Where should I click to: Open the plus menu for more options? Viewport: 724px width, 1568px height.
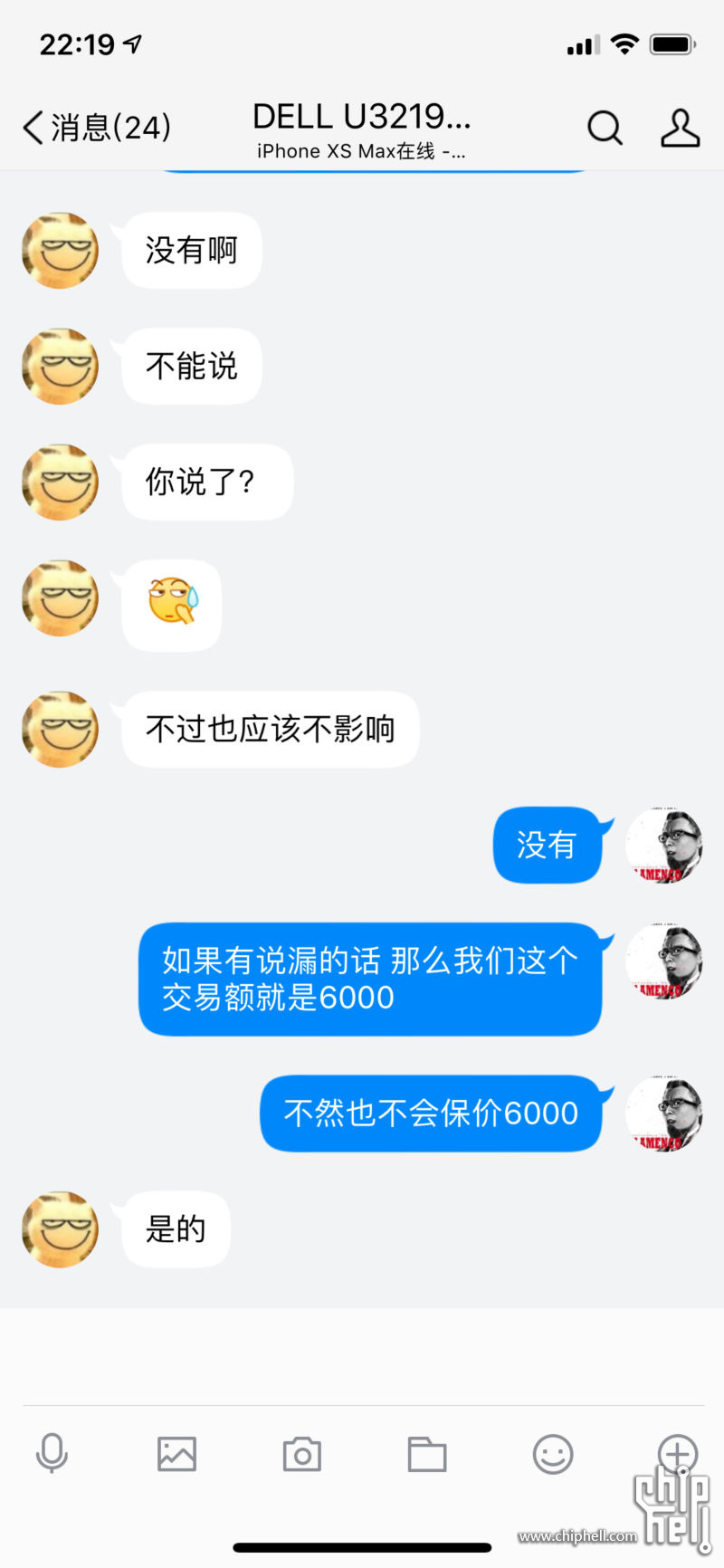[x=677, y=1454]
